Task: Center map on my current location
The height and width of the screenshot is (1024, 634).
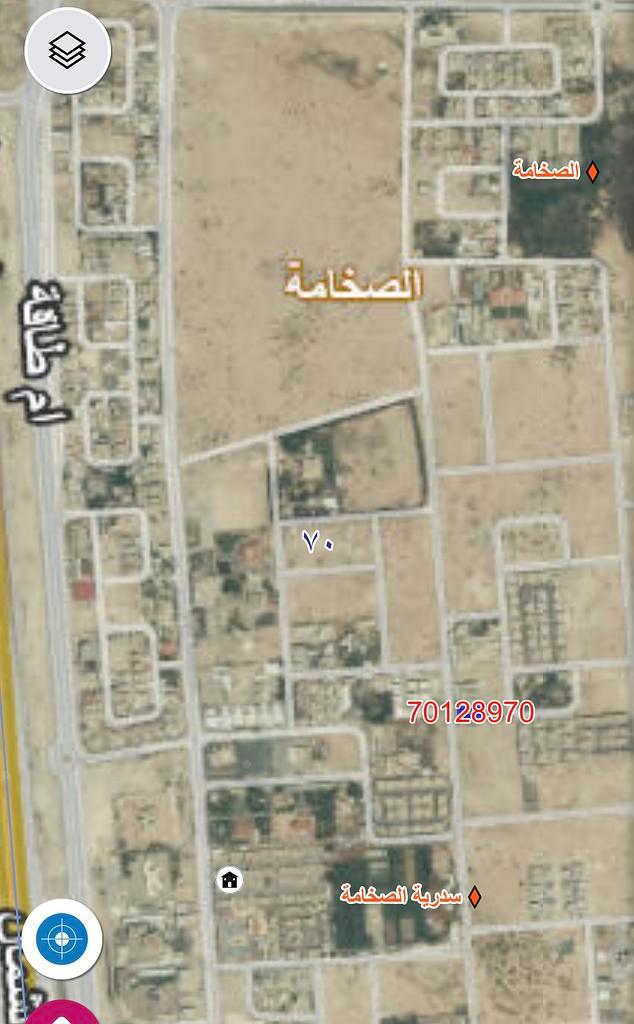Action: pos(61,939)
